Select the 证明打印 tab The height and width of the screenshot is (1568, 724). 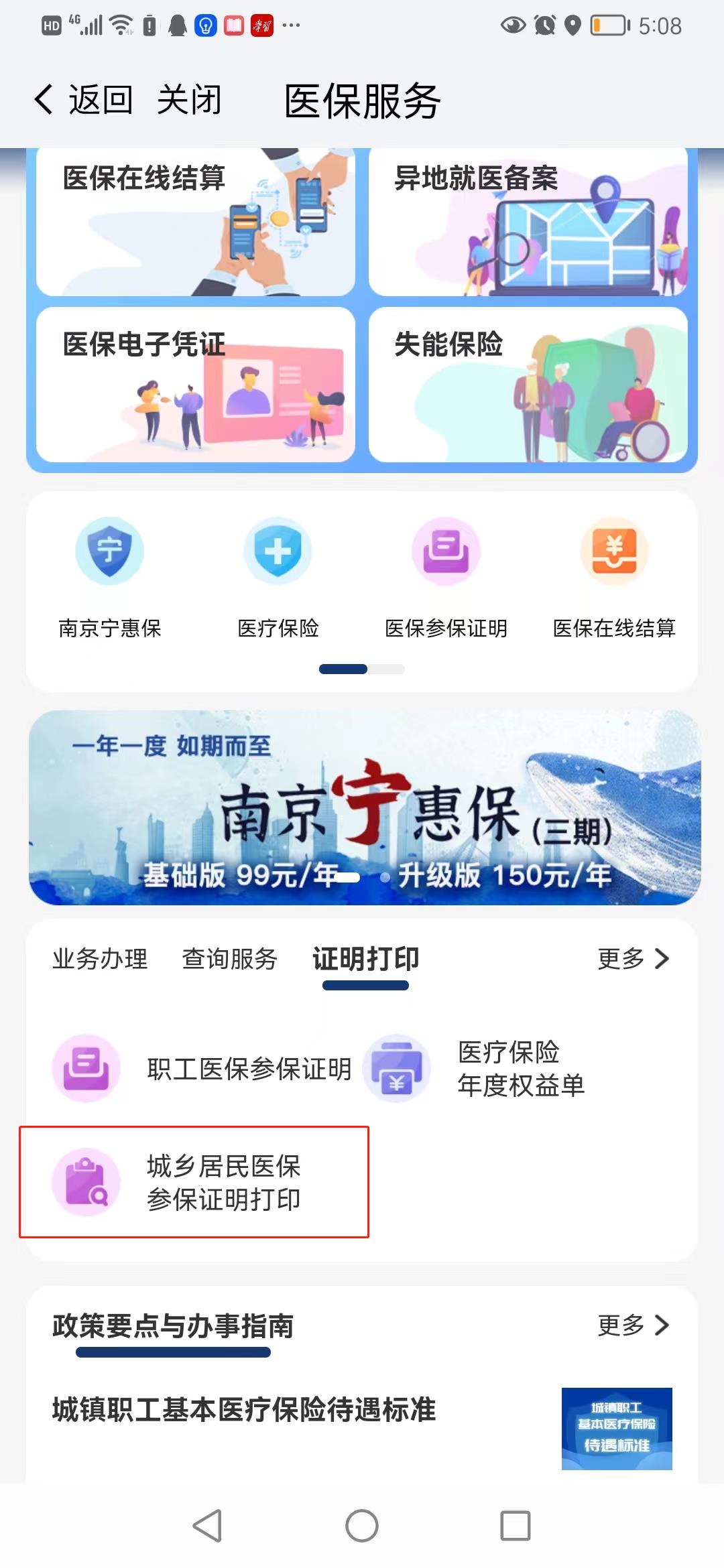[365, 959]
